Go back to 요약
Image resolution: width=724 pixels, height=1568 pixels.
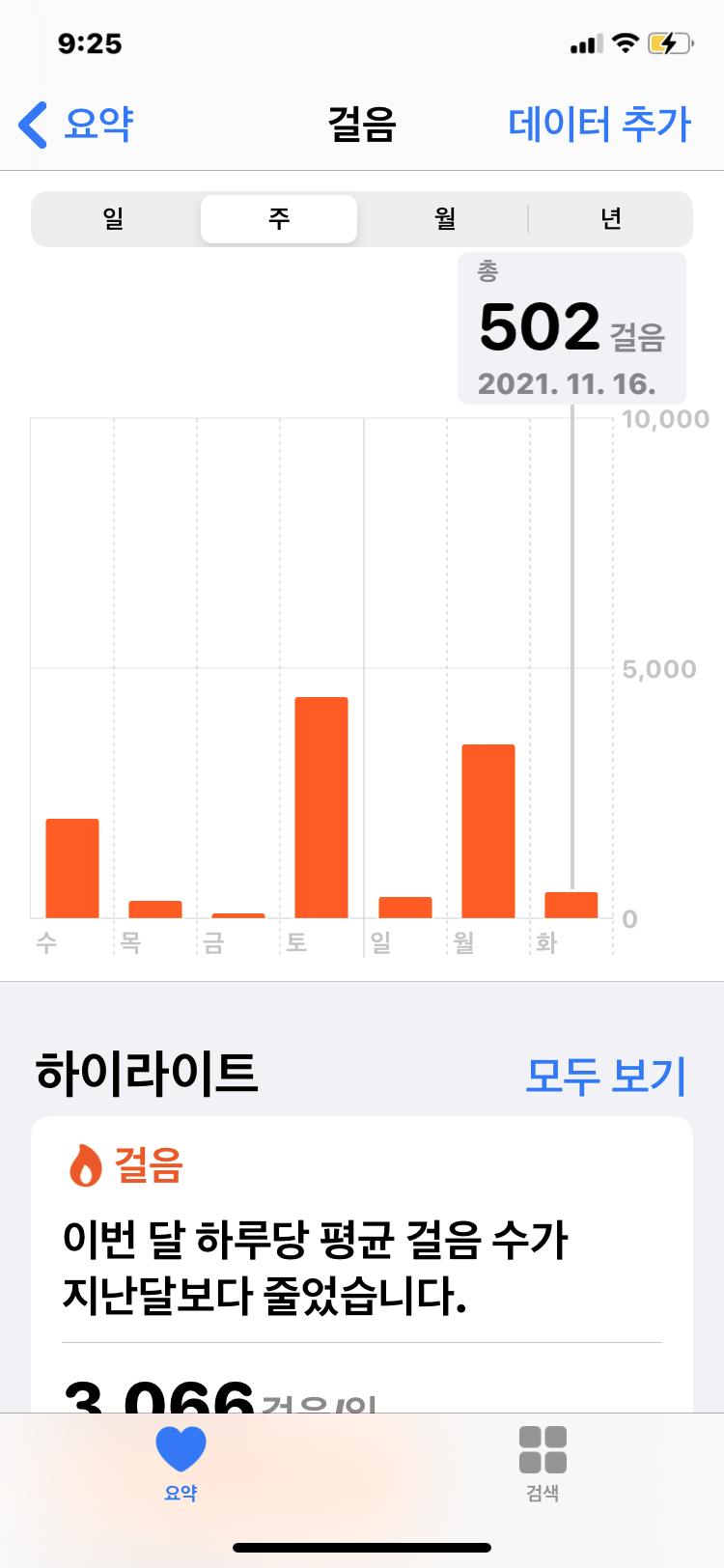point(77,126)
